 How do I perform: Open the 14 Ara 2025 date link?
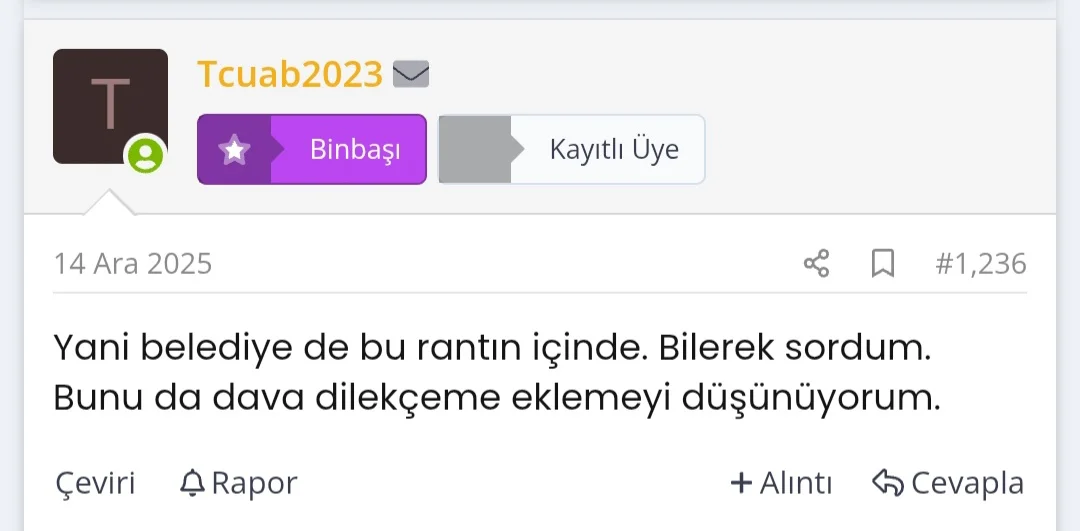(132, 263)
